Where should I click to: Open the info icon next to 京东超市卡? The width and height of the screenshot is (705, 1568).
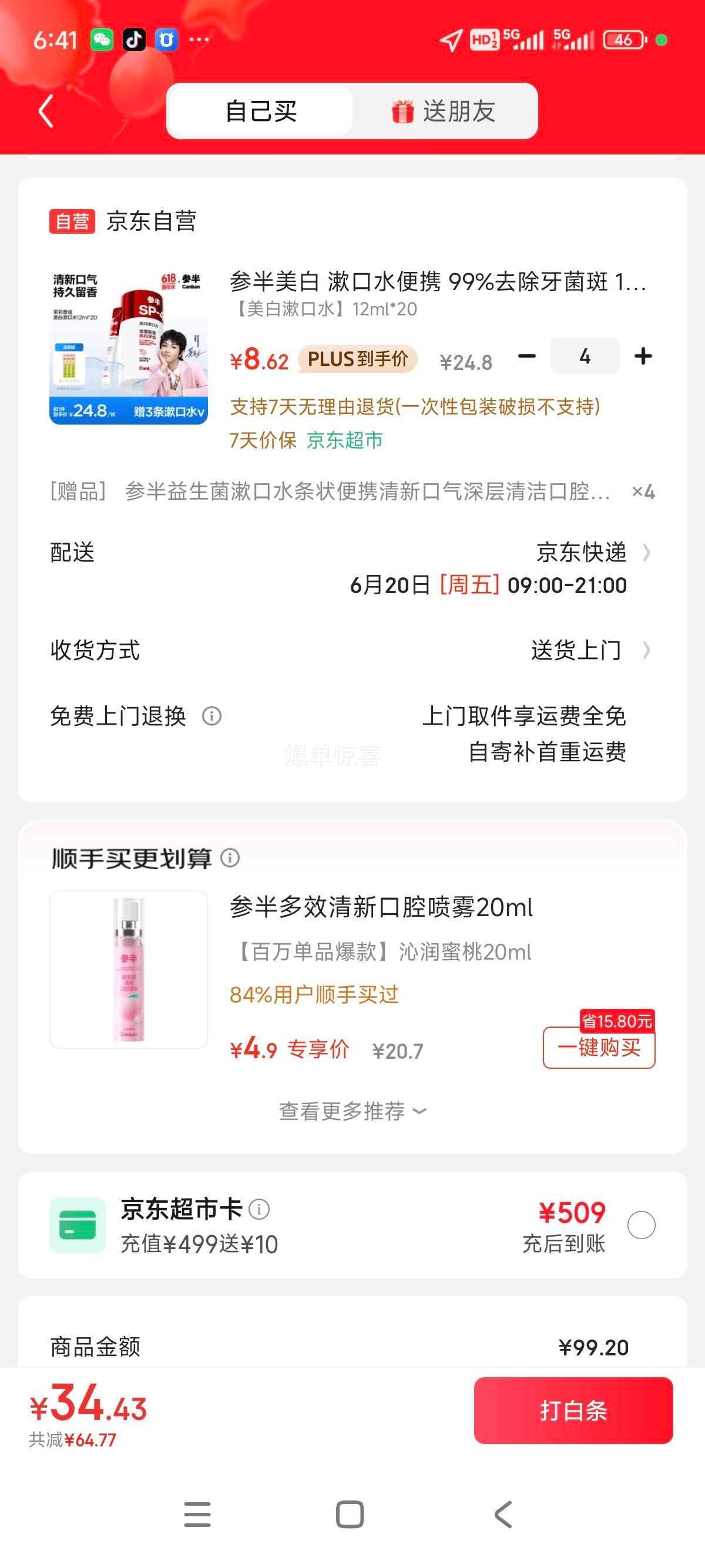click(262, 1212)
